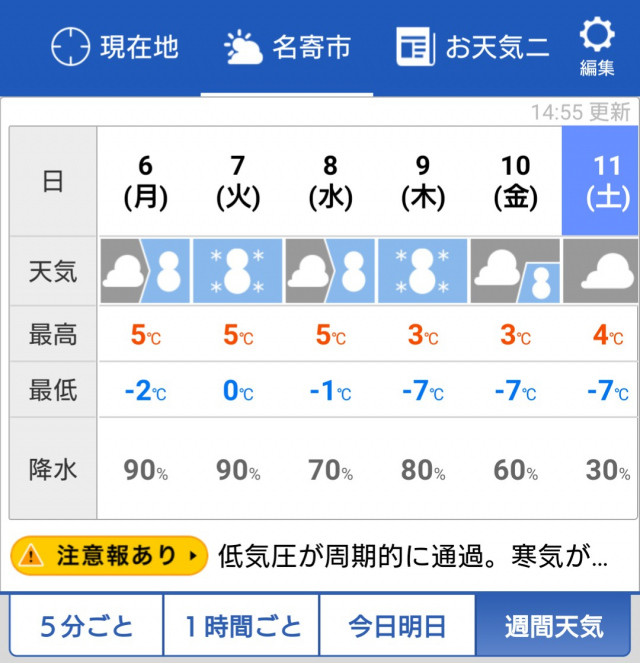Image resolution: width=640 pixels, height=663 pixels.
Task: Select the 名寄市 tab
Action: coord(287,47)
